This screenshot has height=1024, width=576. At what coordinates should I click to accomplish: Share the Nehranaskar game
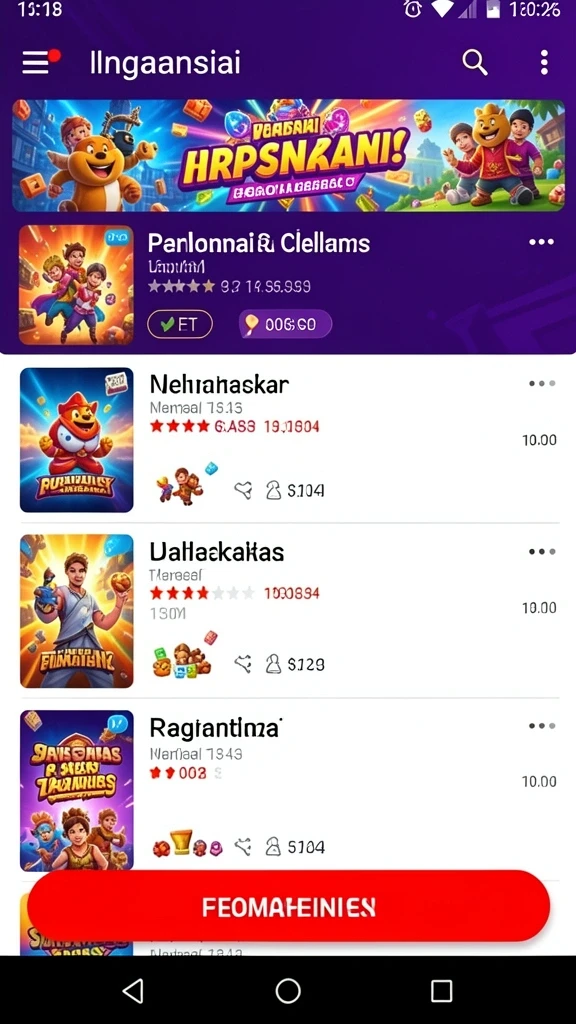[x=243, y=490]
